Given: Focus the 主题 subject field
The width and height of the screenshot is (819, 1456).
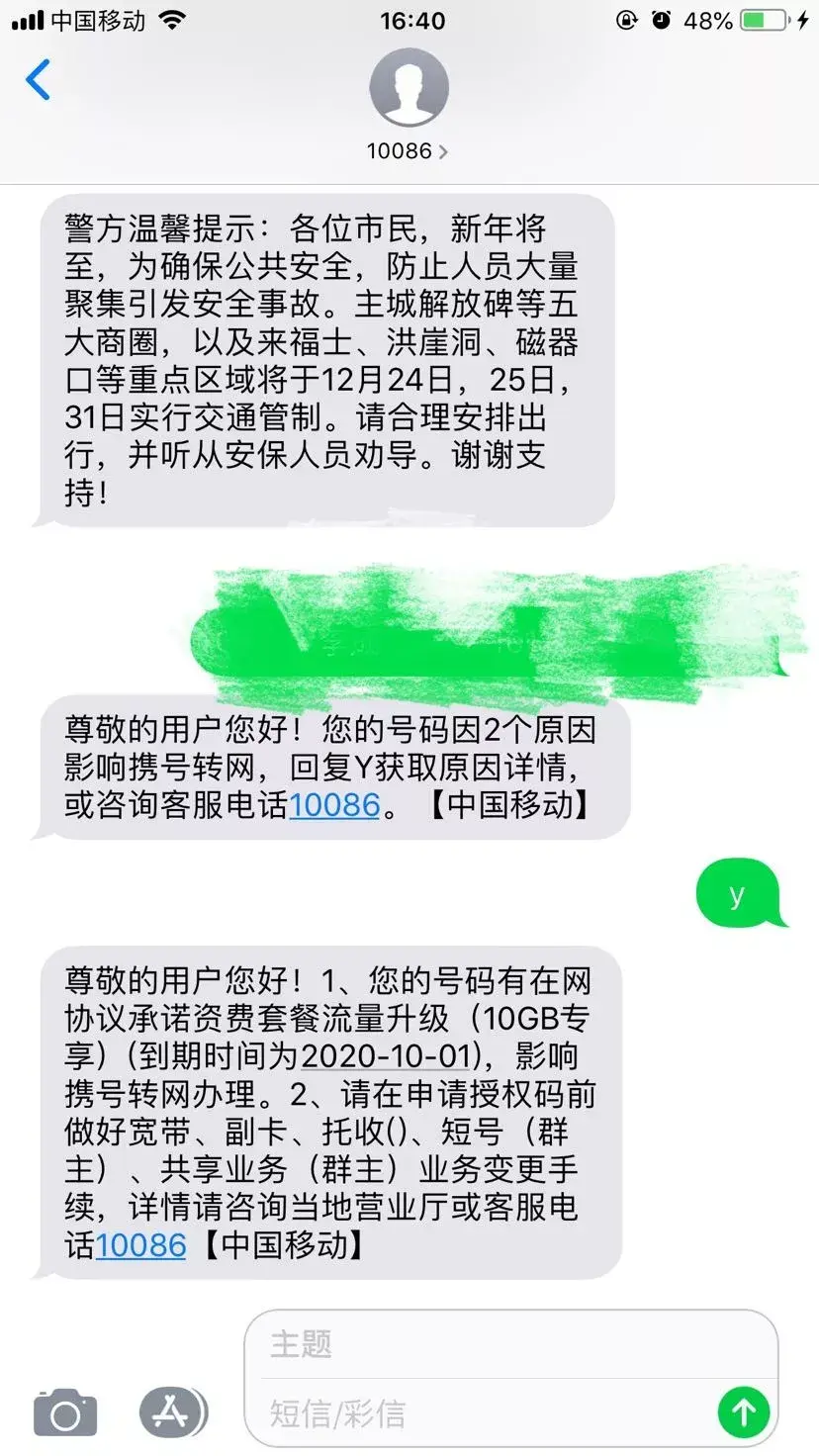Looking at the screenshot, I should click(x=495, y=1345).
